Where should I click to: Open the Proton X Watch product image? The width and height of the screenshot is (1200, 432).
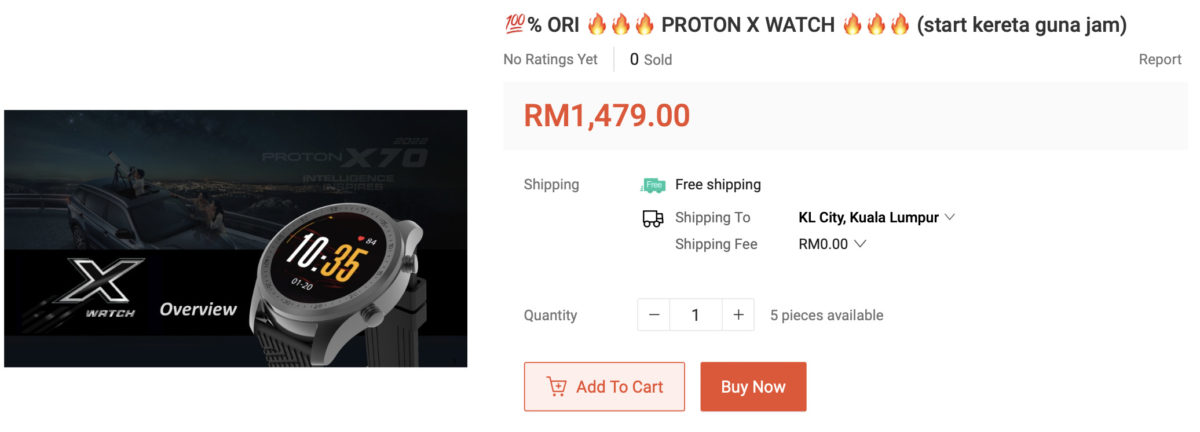point(236,238)
